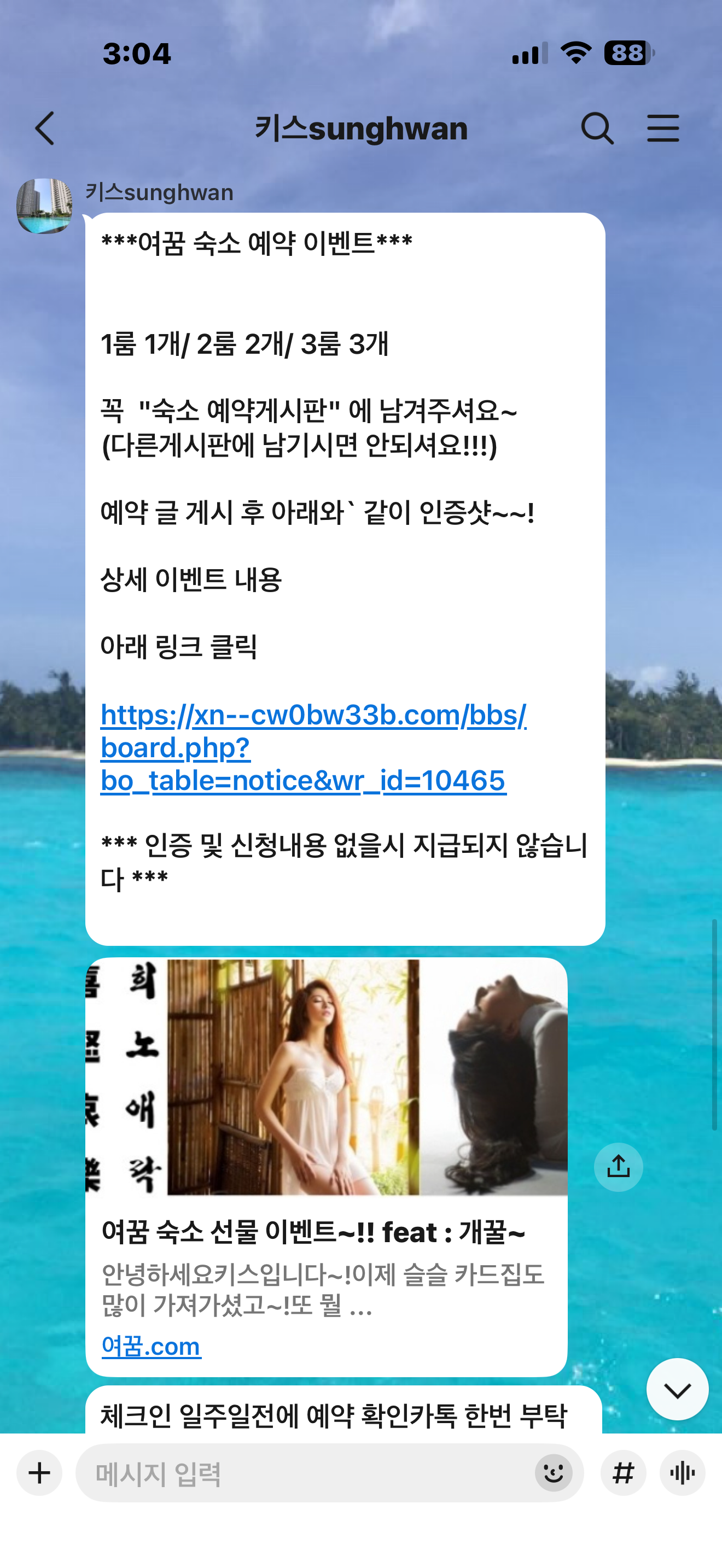Visit the 여꿈.com link
This screenshot has height=1568, width=722.
(151, 1346)
